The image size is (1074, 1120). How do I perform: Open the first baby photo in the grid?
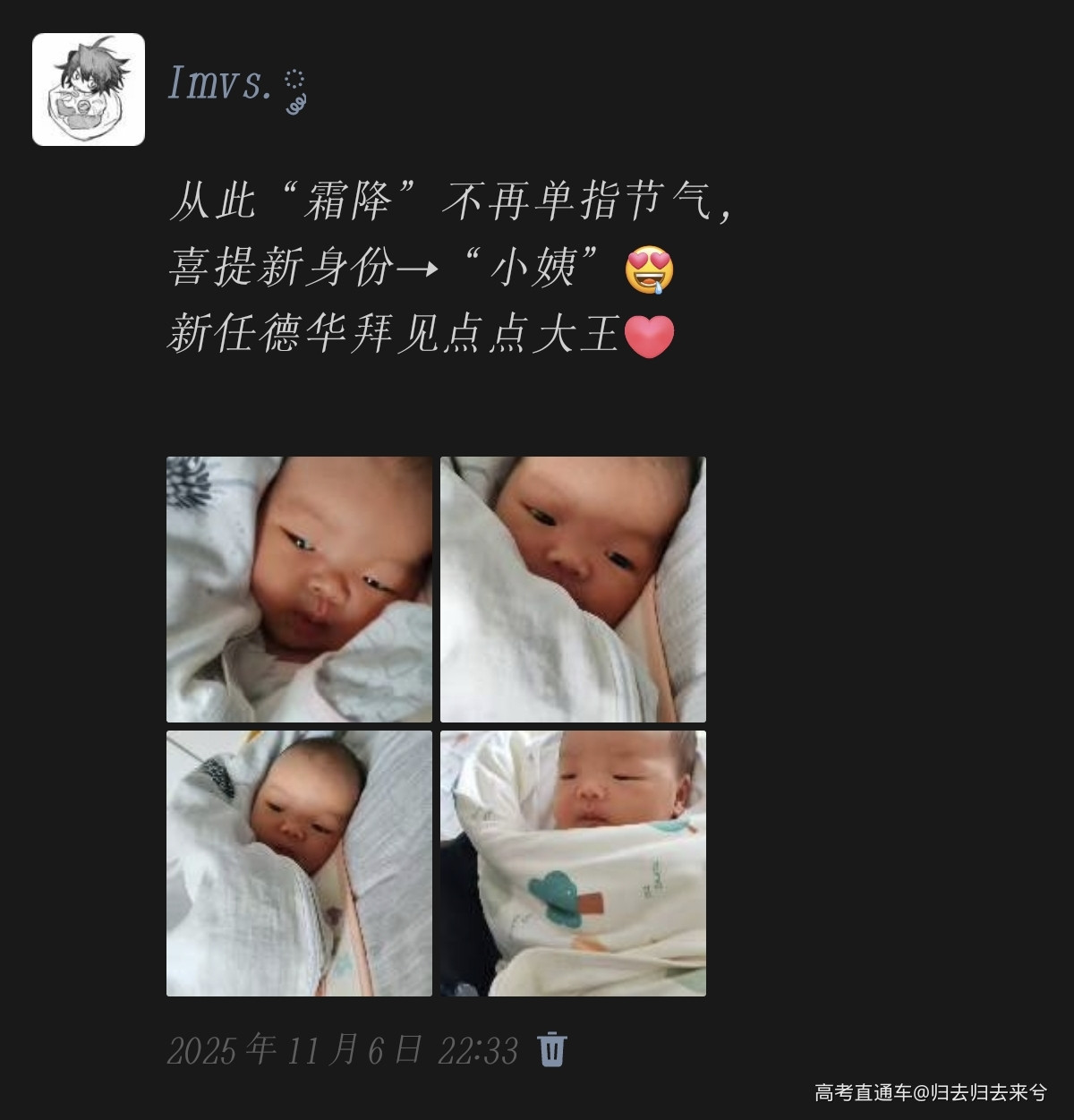pyautogui.click(x=299, y=589)
